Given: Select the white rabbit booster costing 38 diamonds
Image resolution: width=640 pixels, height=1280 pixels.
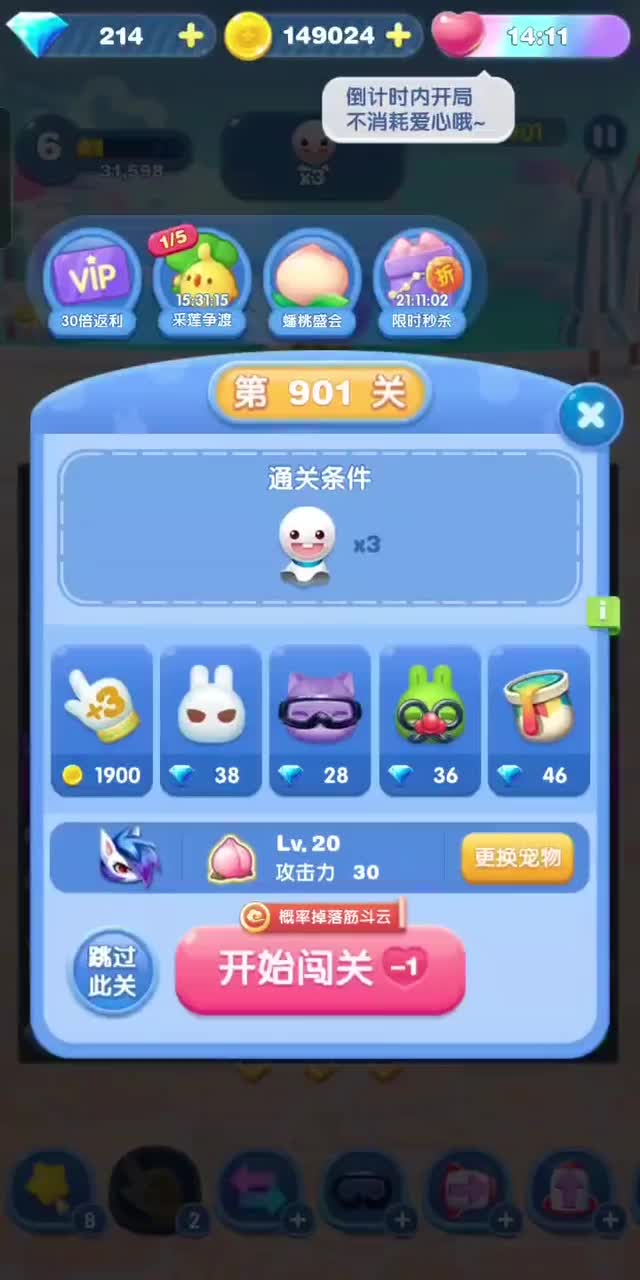Looking at the screenshot, I should 211,720.
